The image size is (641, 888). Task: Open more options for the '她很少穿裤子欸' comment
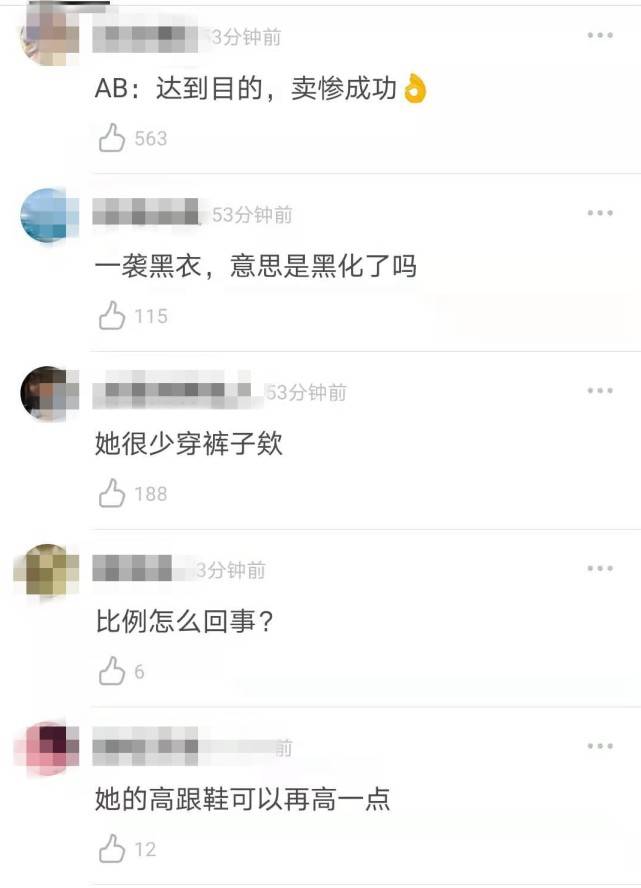[599, 391]
